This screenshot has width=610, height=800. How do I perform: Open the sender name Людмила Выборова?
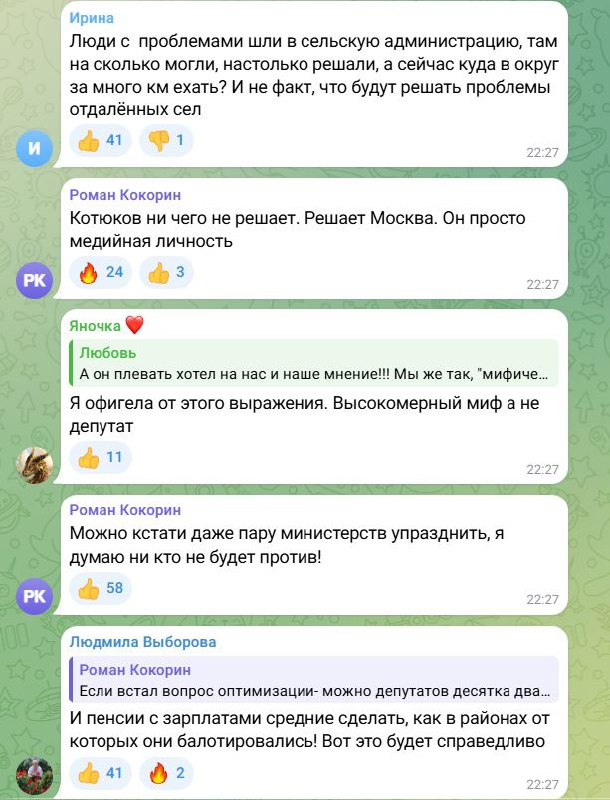coord(143,642)
